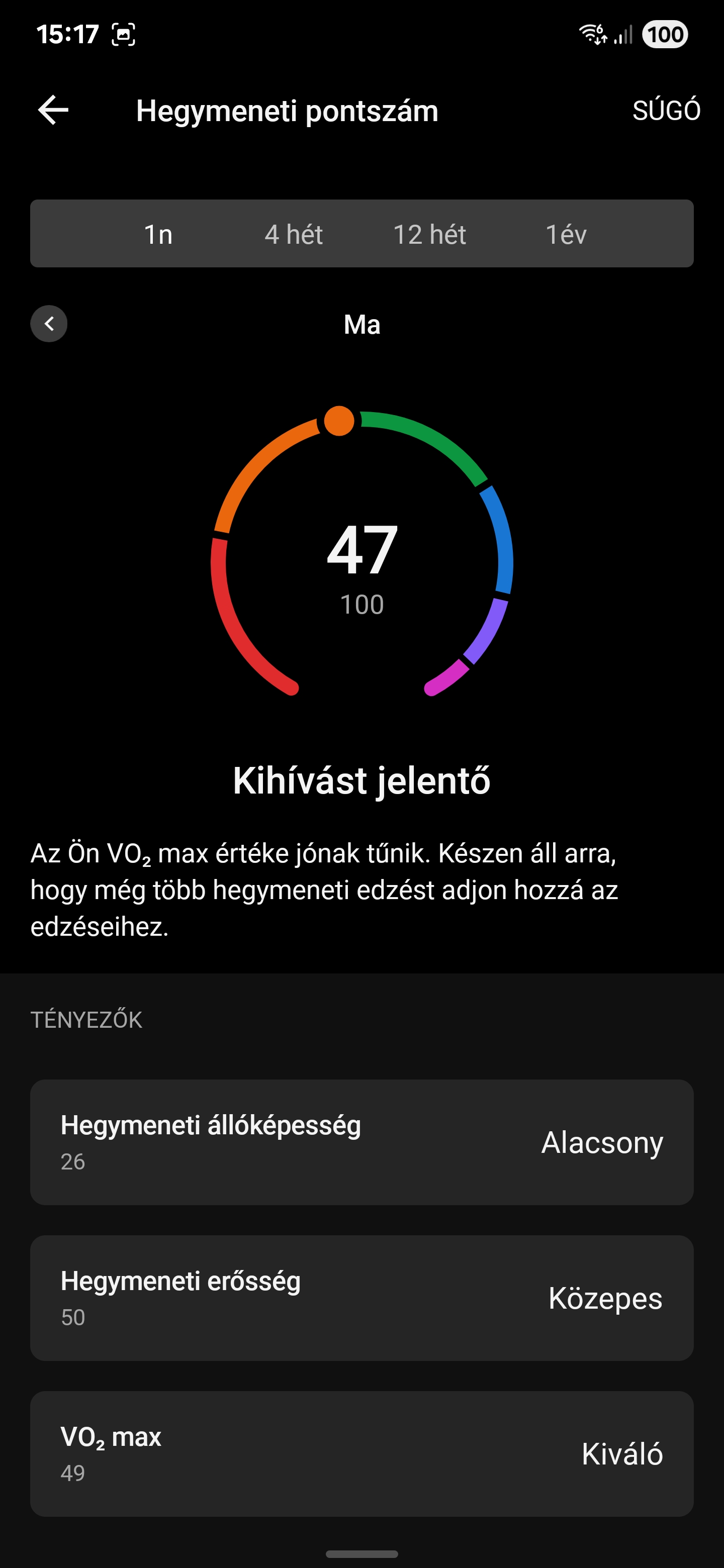This screenshot has width=724, height=1568.
Task: Open the Hegymeneti erősség row
Action: tap(361, 1298)
